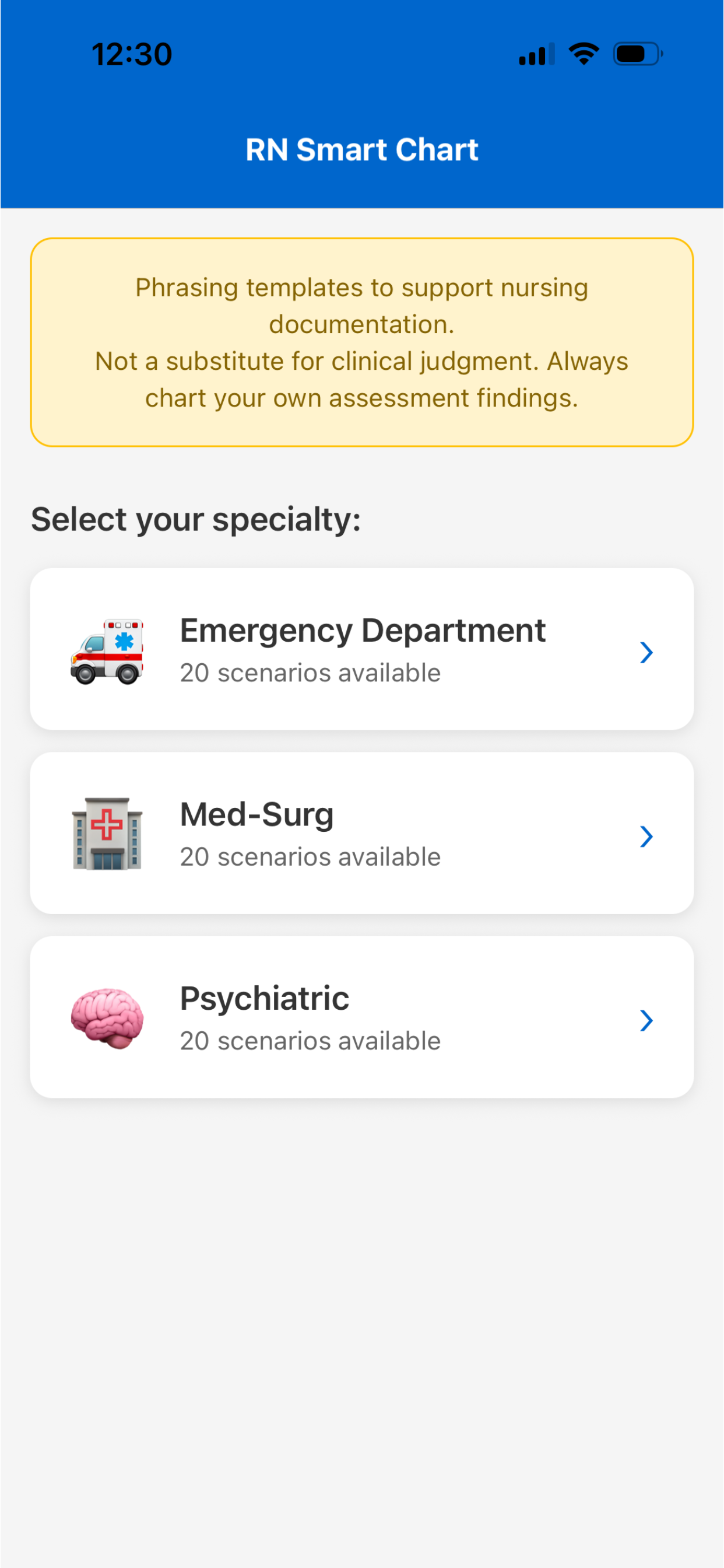Open the Psychiatric specialty card
Image resolution: width=724 pixels, height=1568 pixels.
[362, 1017]
